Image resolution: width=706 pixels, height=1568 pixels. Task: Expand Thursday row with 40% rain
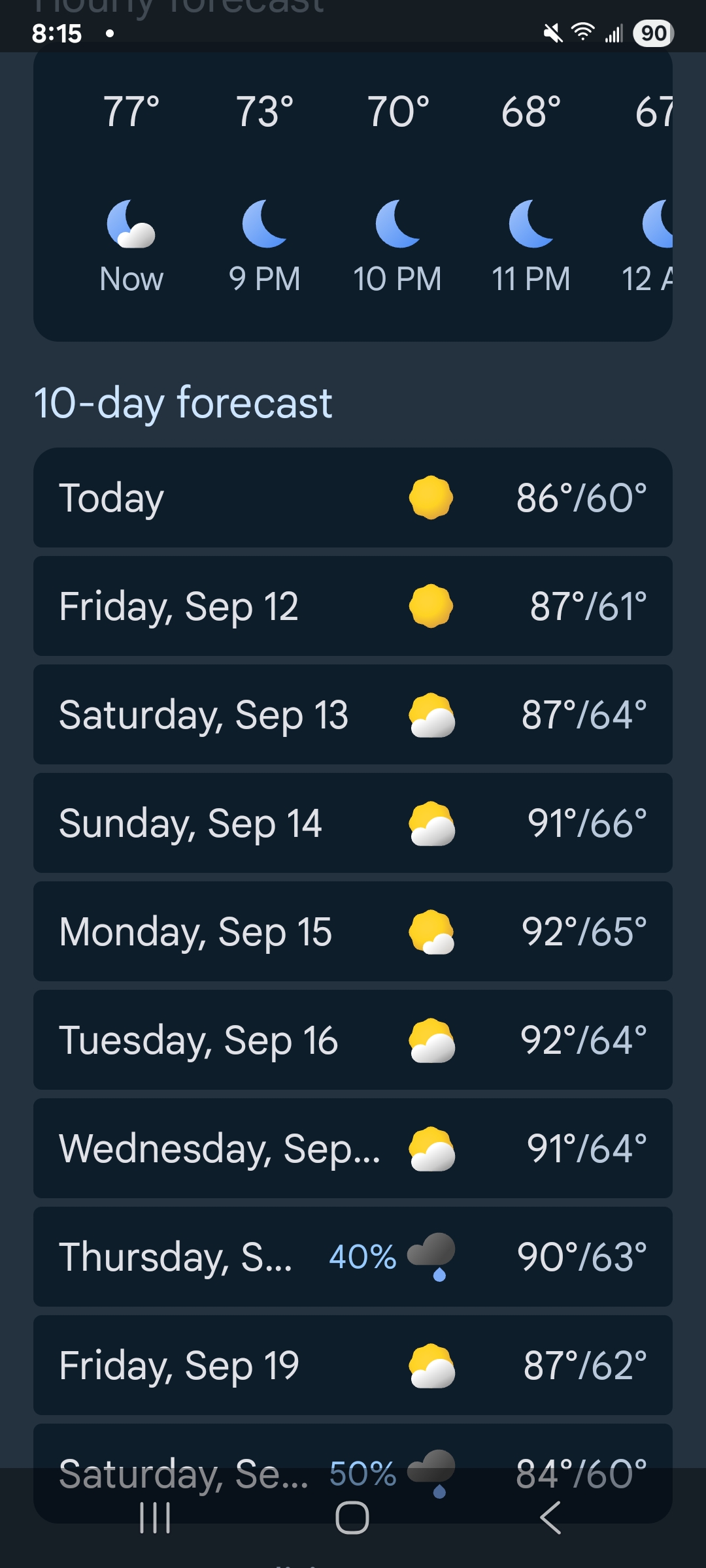tap(353, 1257)
